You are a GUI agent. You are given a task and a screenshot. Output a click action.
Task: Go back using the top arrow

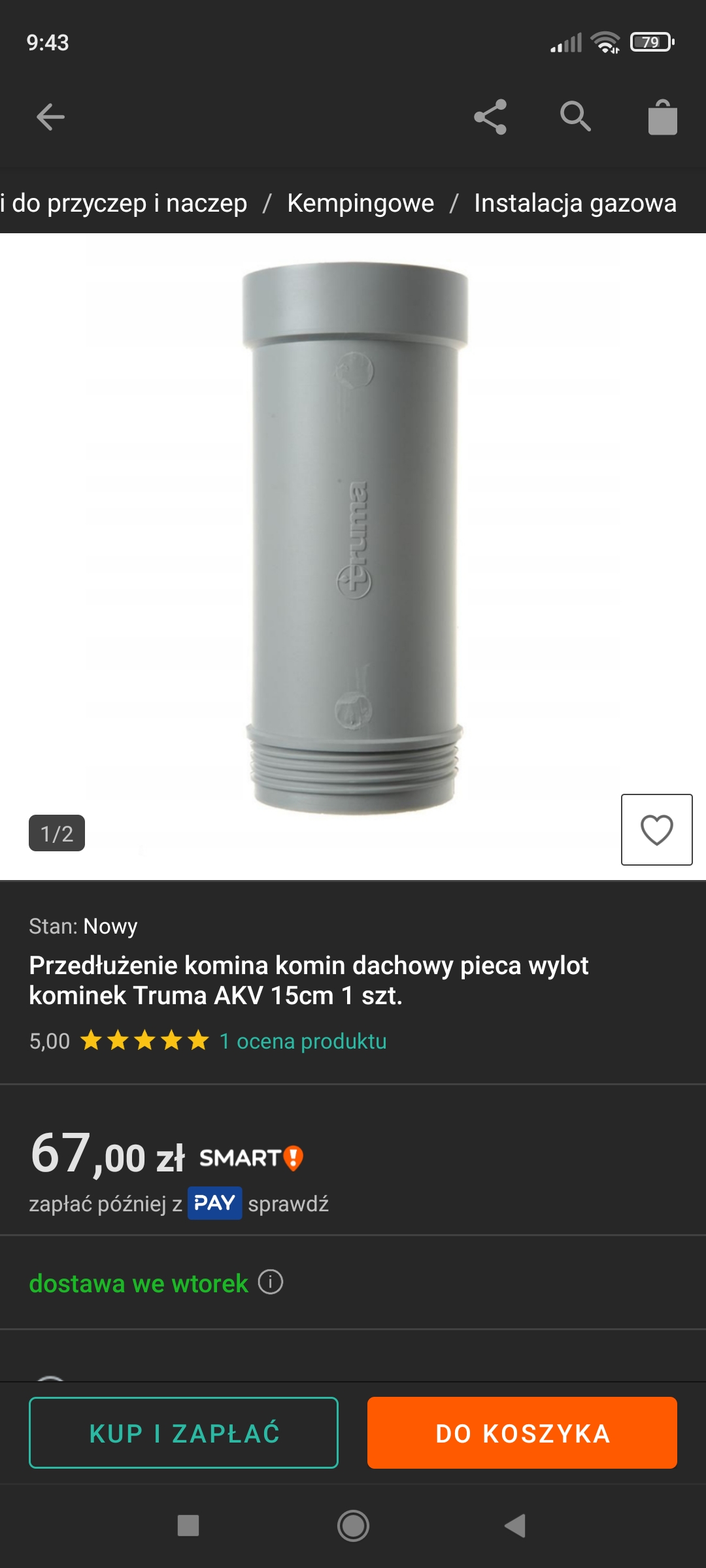pyautogui.click(x=50, y=118)
